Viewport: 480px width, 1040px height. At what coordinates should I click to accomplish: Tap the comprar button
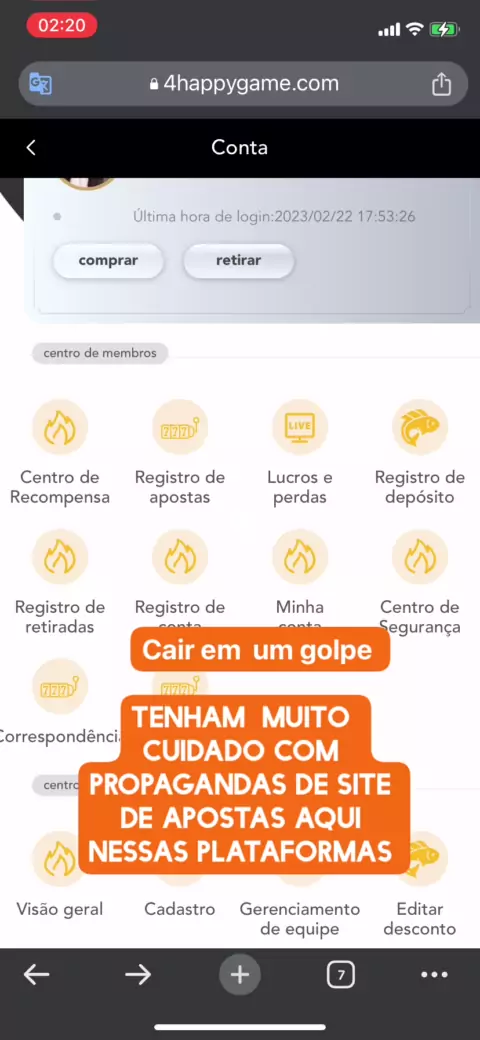click(x=108, y=261)
